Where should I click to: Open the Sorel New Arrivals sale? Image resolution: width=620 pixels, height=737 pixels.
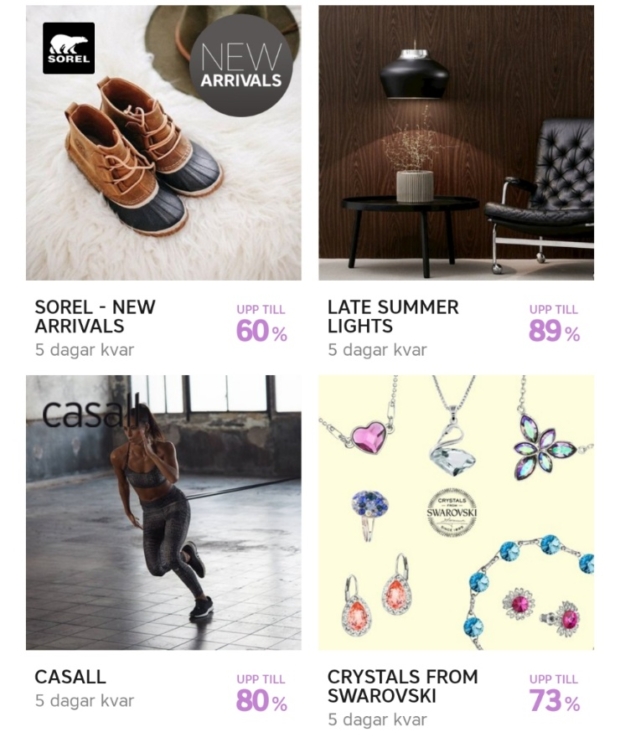point(163,143)
